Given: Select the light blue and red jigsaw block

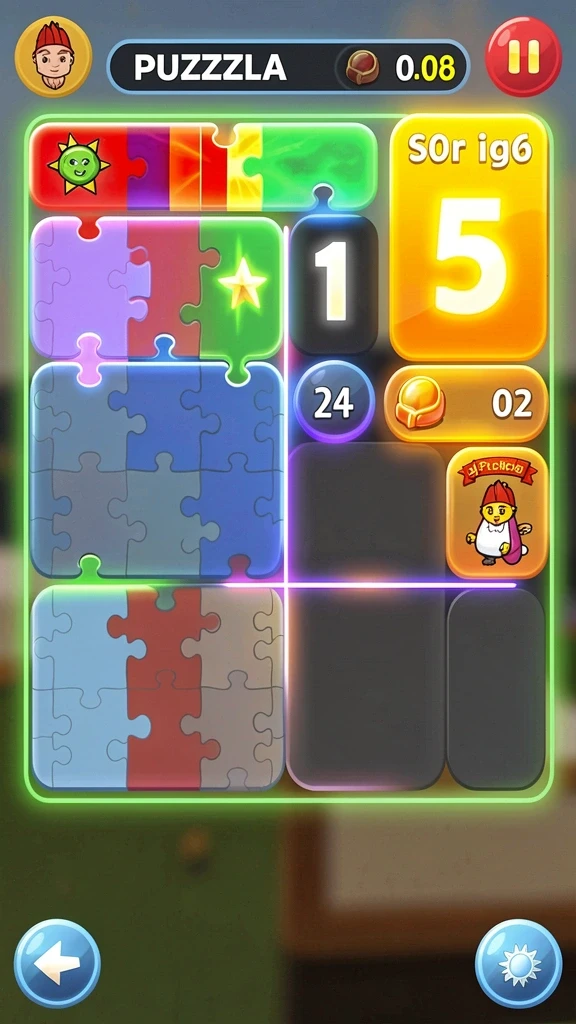Looking at the screenshot, I should click(x=157, y=687).
